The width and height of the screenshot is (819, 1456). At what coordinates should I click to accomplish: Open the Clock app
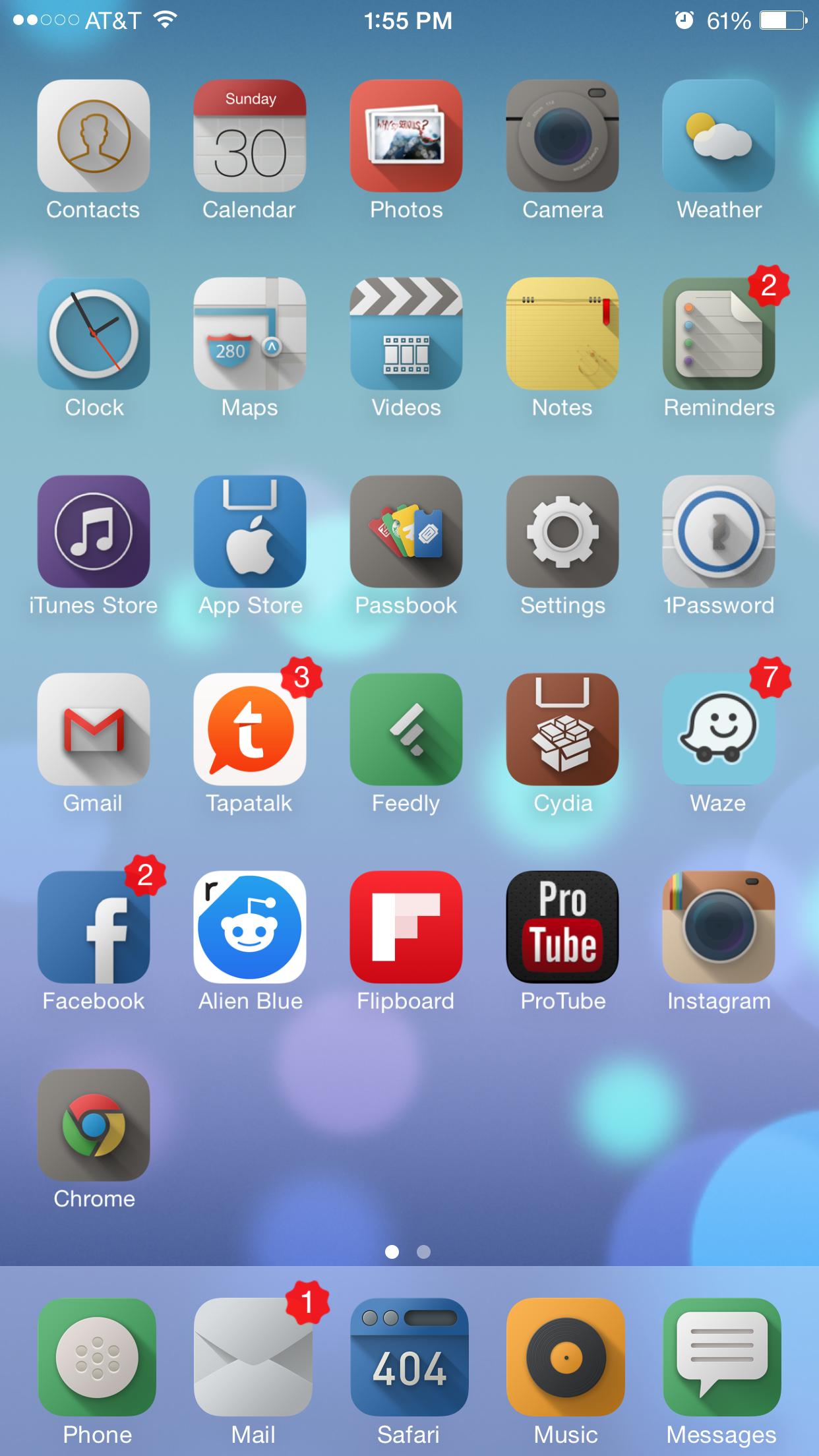click(93, 334)
